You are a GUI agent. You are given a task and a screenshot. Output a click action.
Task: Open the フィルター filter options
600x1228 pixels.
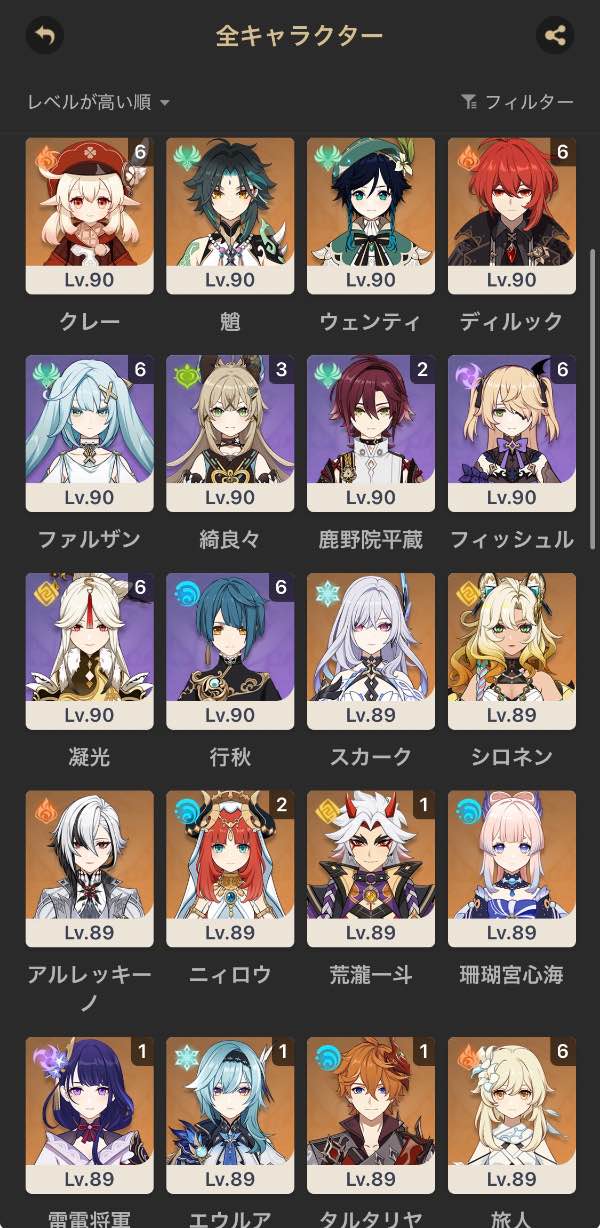point(517,102)
